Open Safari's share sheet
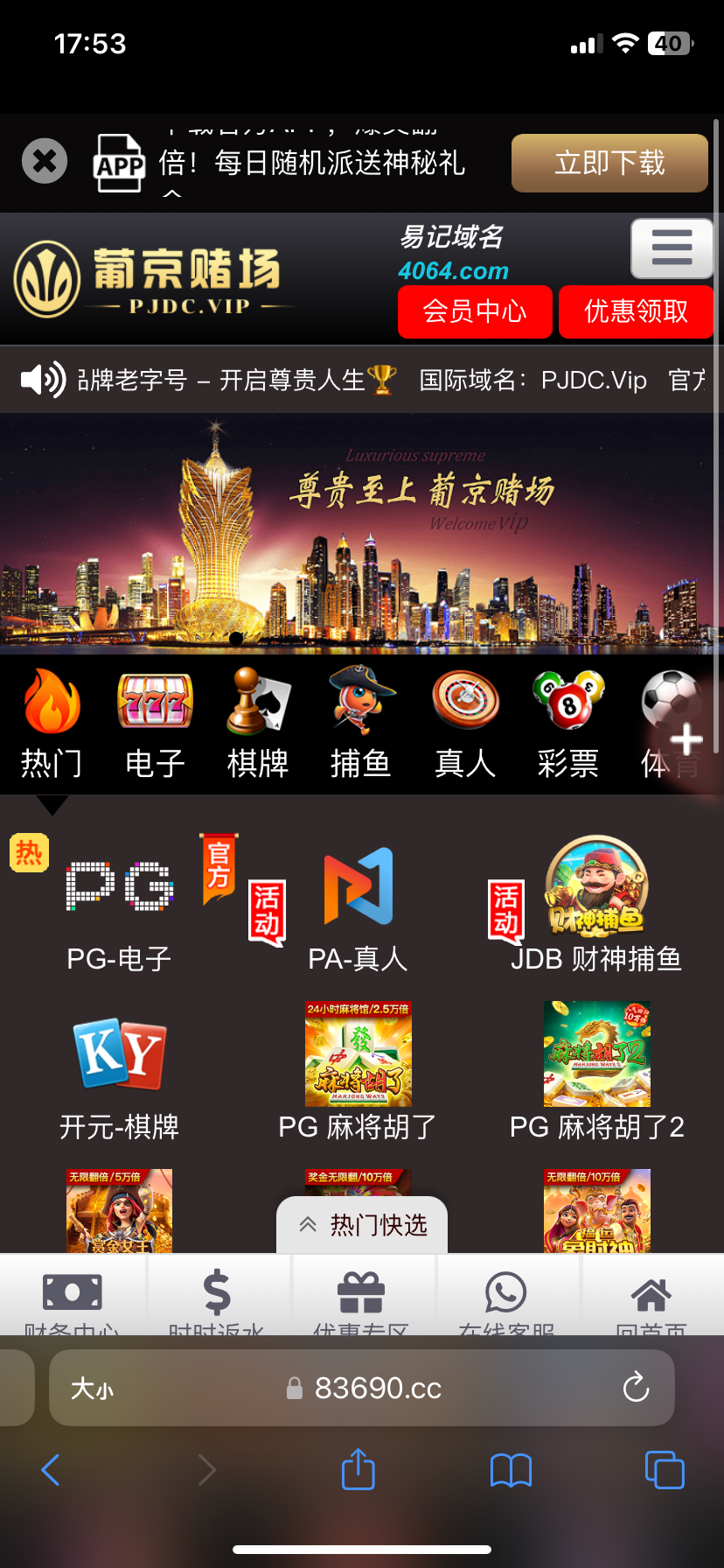 358,1469
